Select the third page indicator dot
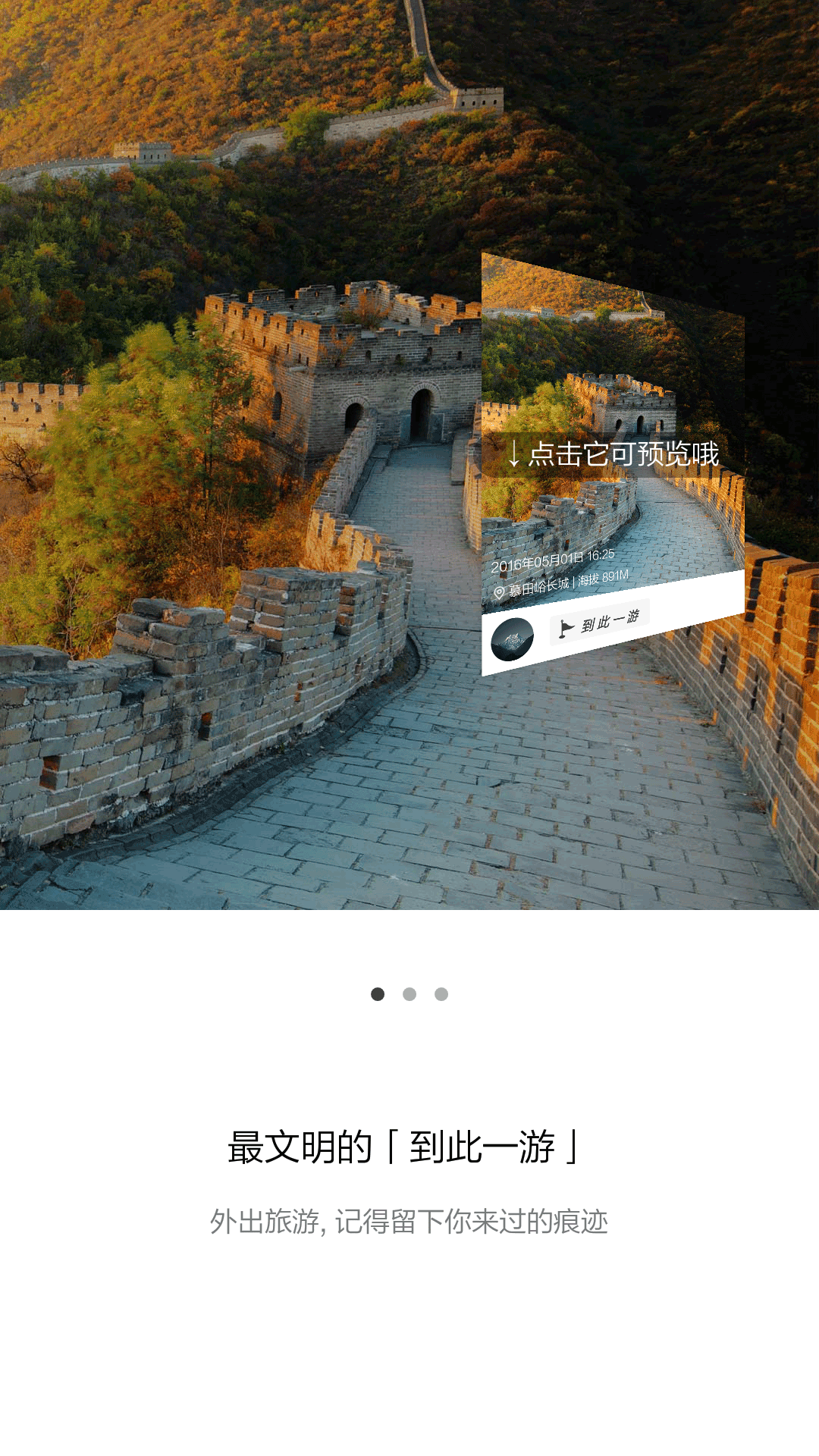The height and width of the screenshot is (1456, 819). 441,994
